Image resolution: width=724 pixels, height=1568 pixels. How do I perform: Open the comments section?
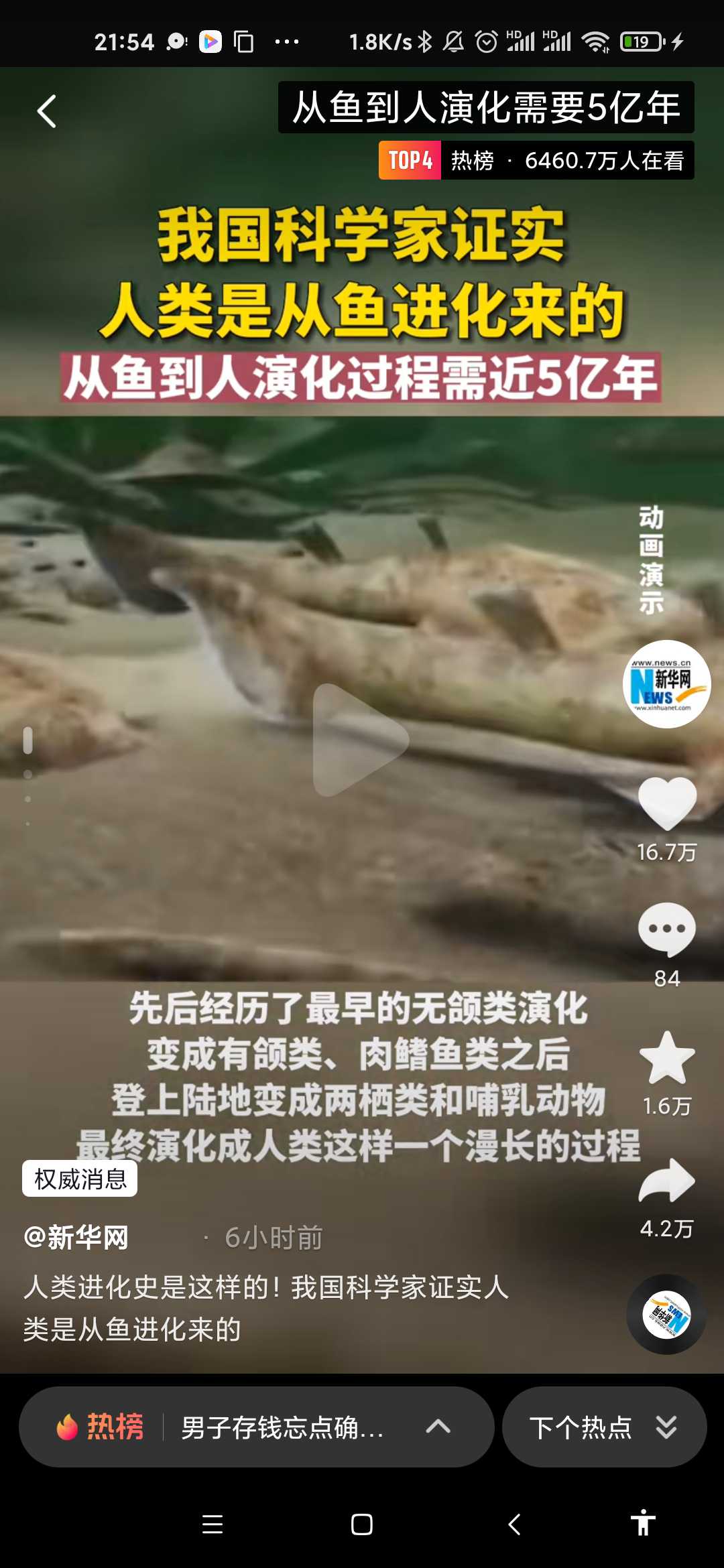tap(666, 929)
